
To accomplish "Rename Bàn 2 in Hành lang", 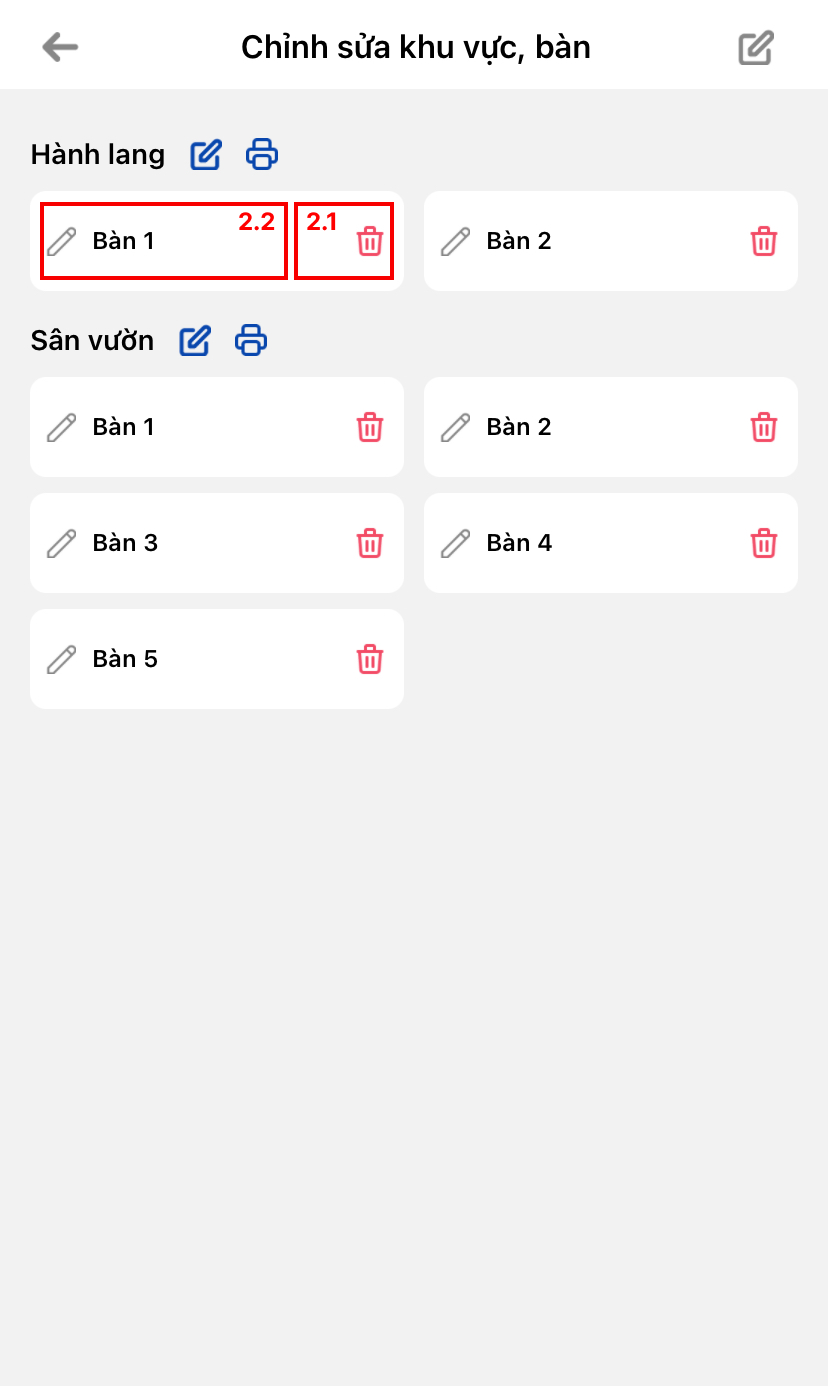I will [456, 241].
